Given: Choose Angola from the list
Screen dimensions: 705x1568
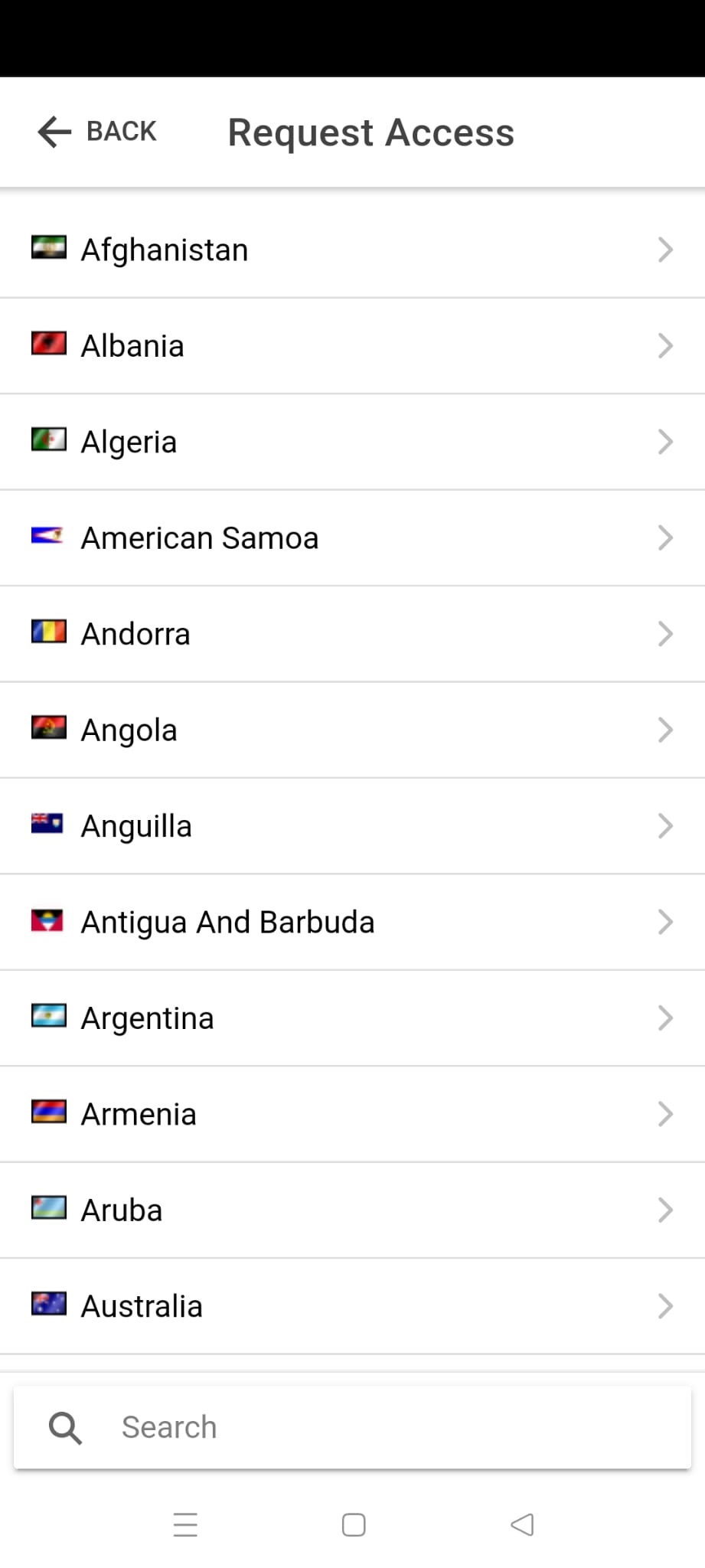Looking at the screenshot, I should pos(352,730).
